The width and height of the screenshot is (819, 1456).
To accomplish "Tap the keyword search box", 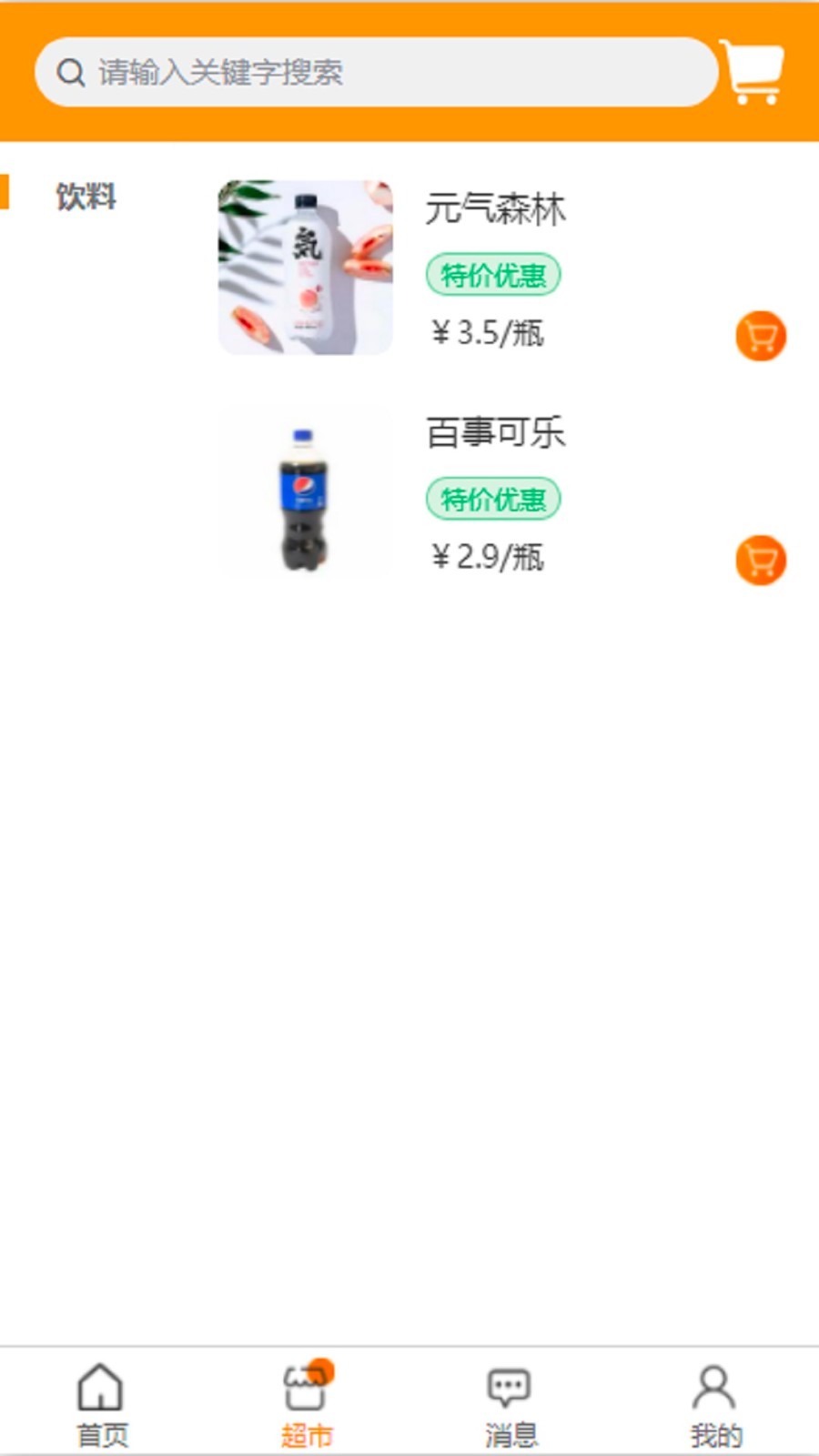I will tap(375, 72).
